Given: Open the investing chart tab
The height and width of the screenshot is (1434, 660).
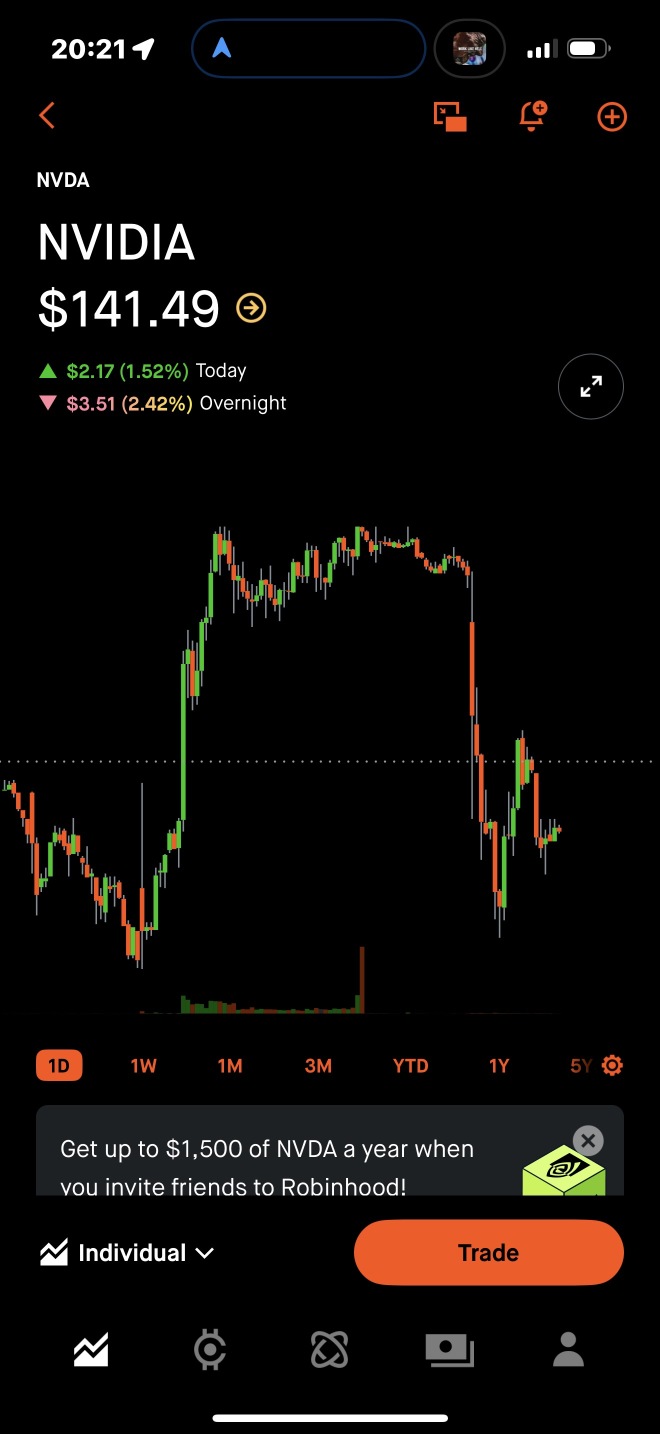Looking at the screenshot, I should pos(90,1350).
